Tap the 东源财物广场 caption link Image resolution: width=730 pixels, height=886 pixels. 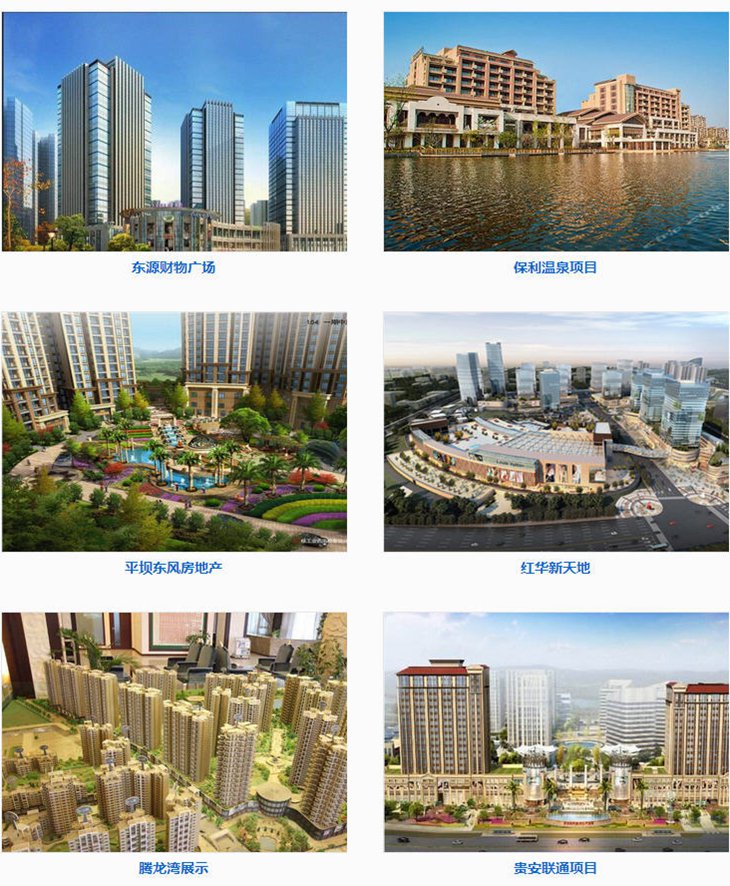pos(173,268)
